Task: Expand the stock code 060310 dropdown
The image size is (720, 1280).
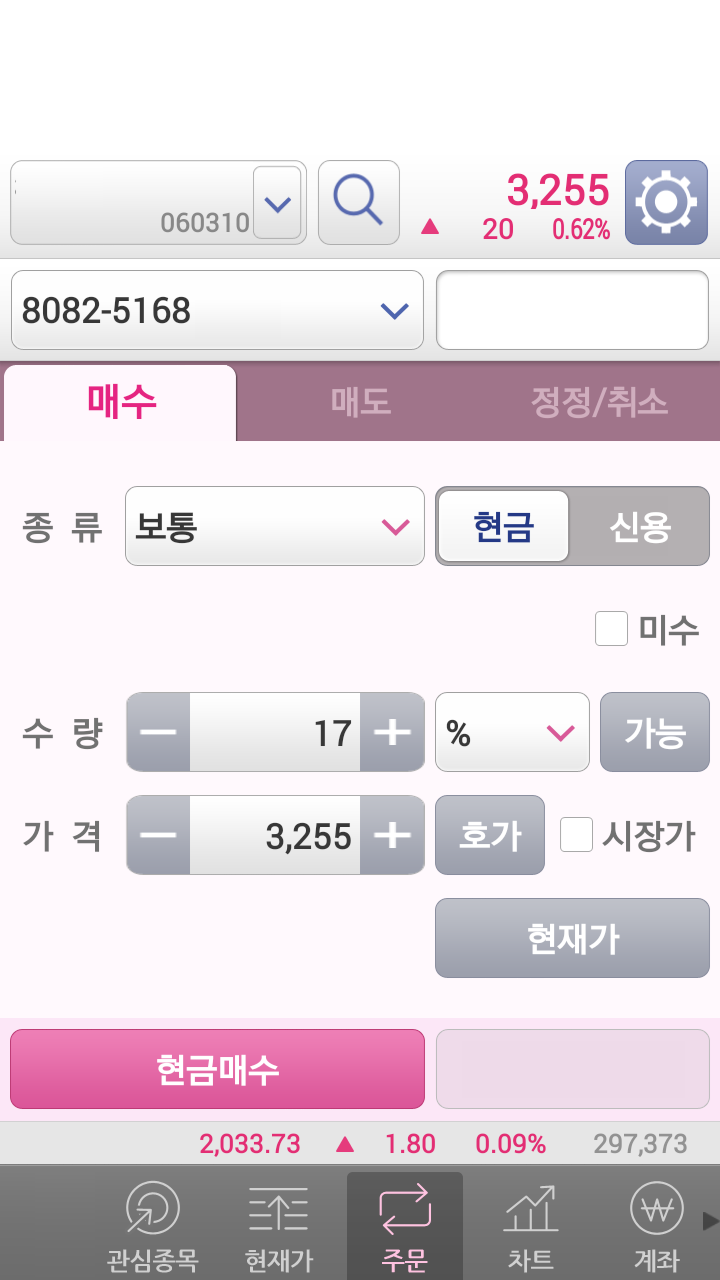Action: [277, 202]
